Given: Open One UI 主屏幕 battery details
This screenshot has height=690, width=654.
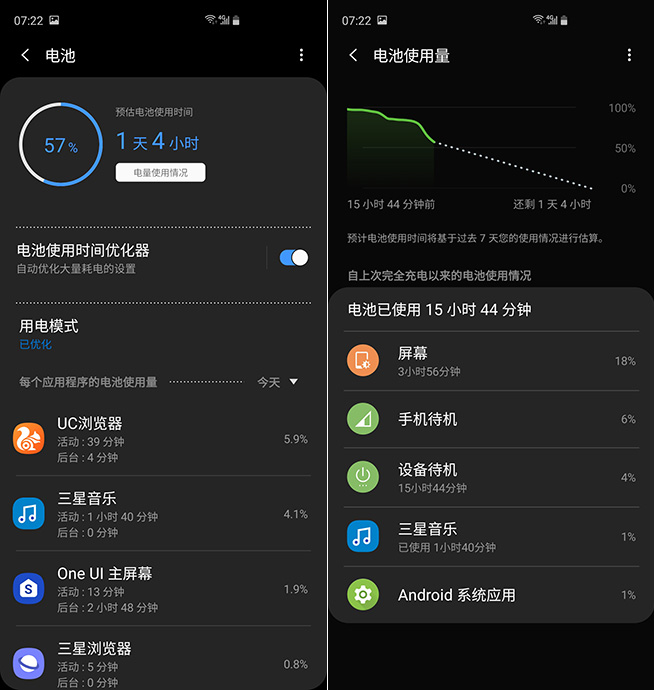Looking at the screenshot, I should click(160, 589).
